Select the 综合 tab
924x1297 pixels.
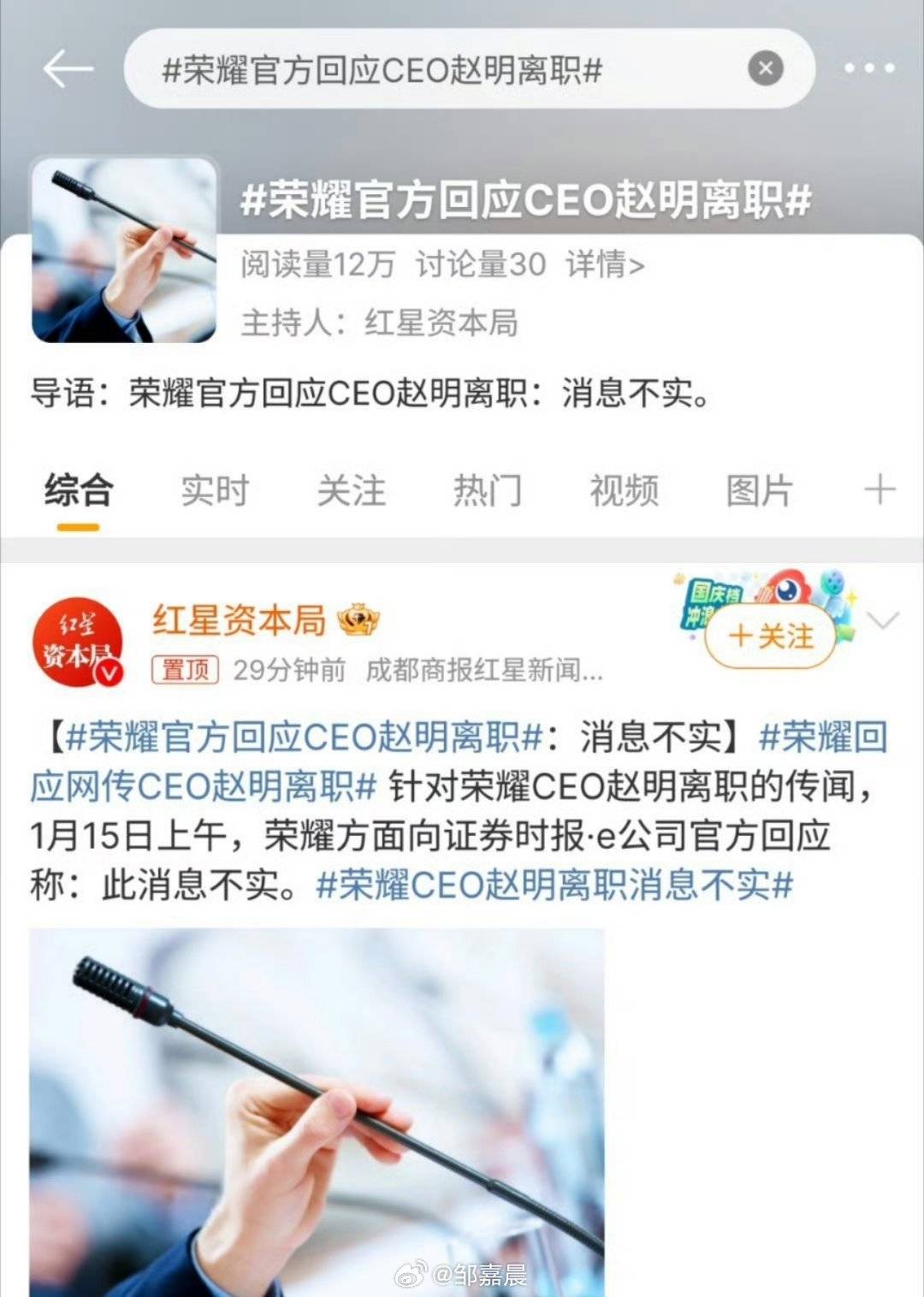coord(79,491)
